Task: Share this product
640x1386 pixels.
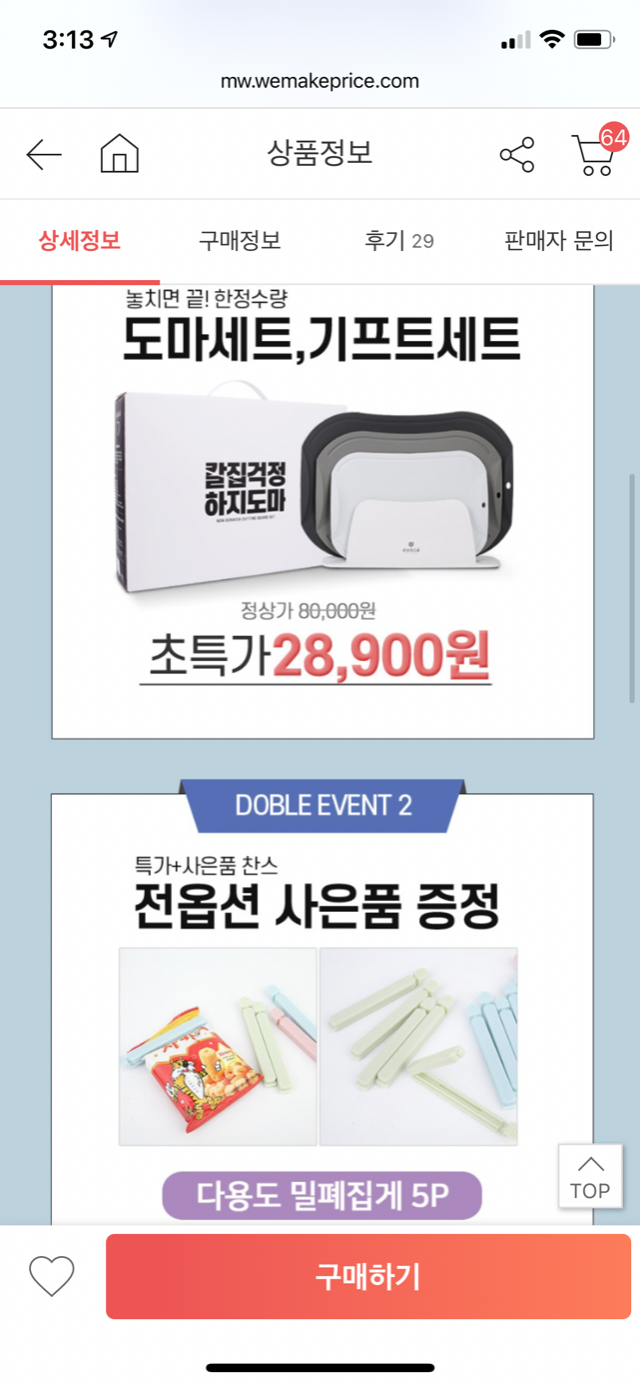Action: tap(517, 154)
